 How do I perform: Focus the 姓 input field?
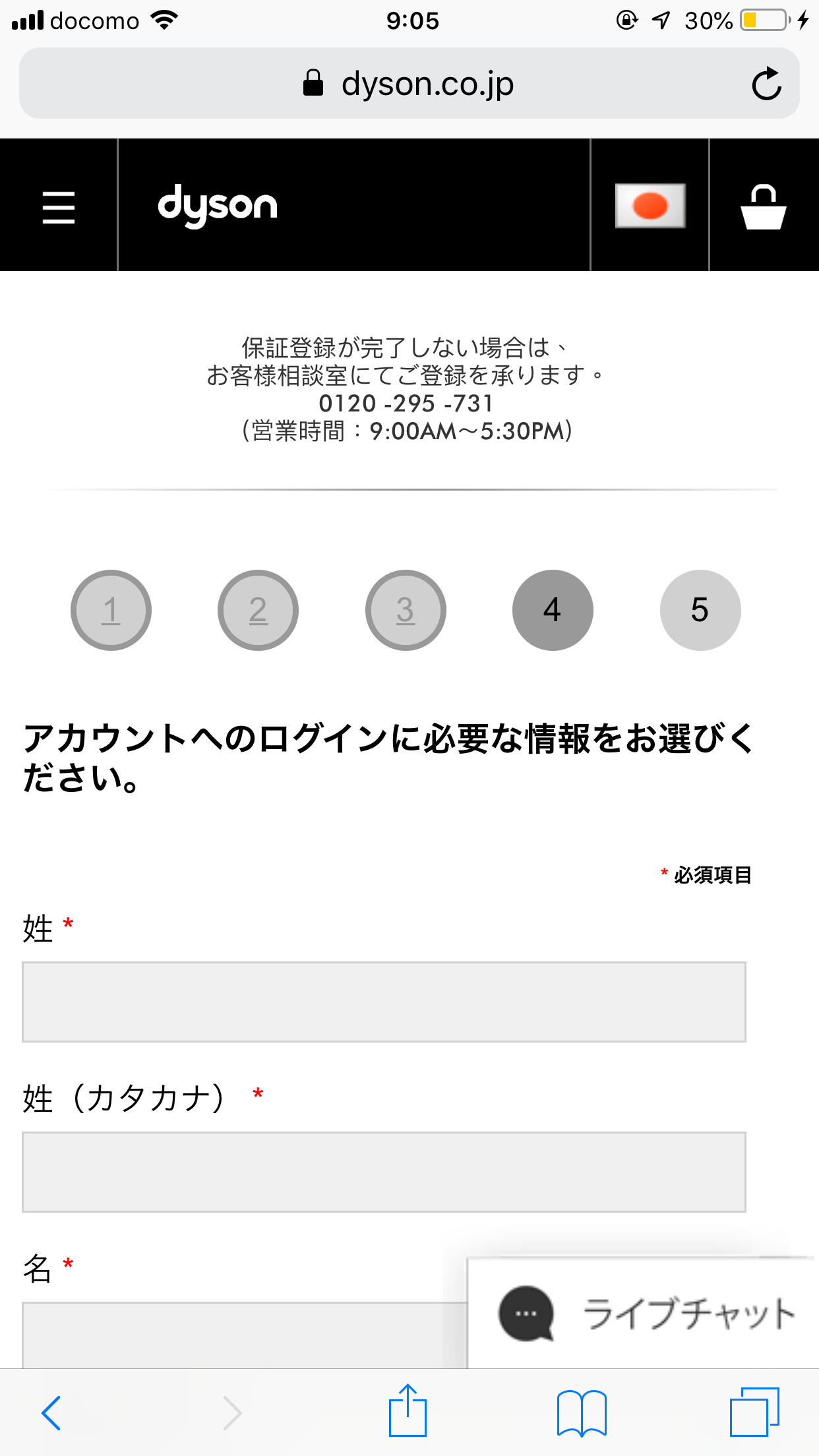pyautogui.click(x=384, y=1002)
